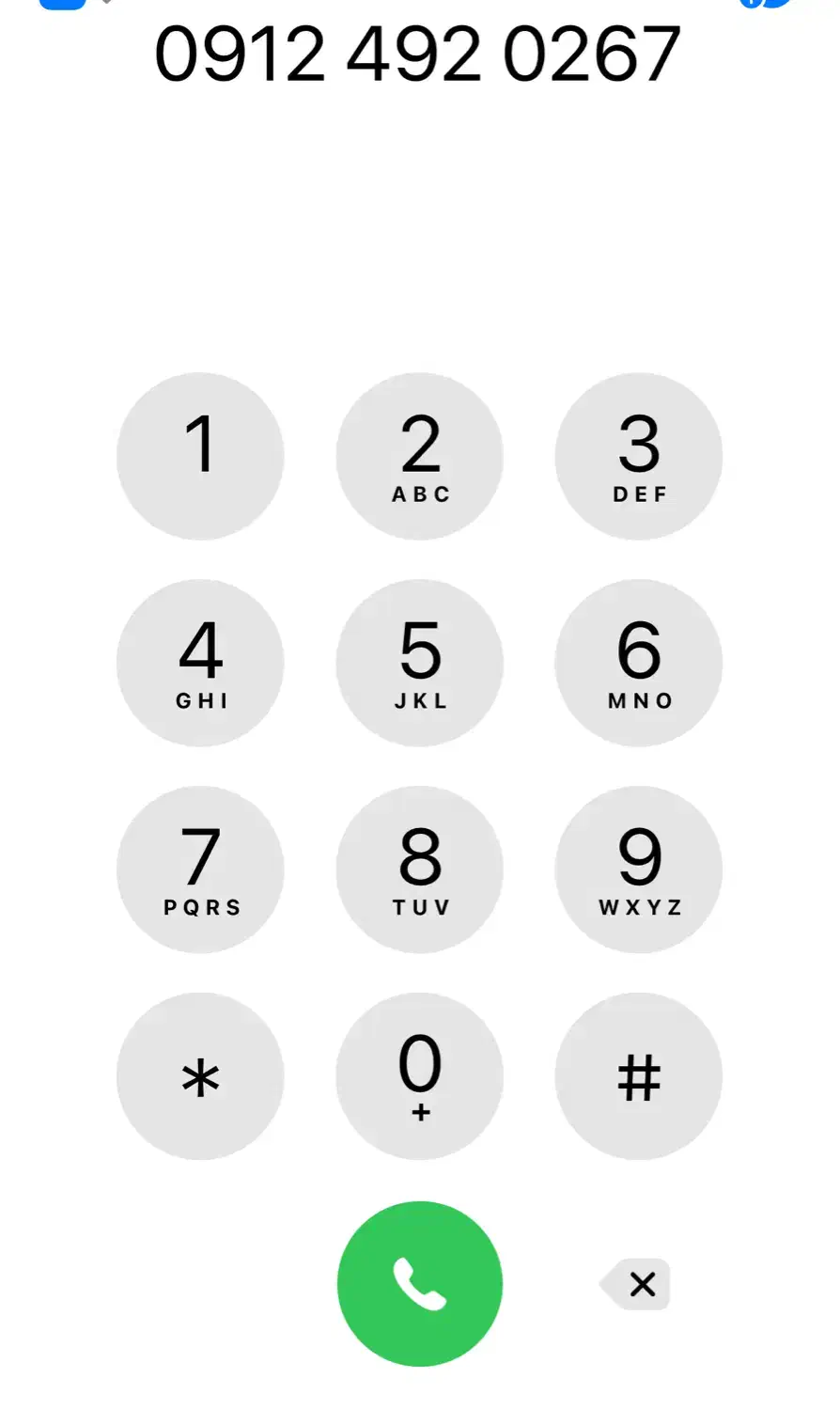Enter digit 8 TUV
The height and width of the screenshot is (1410, 840).
click(x=419, y=870)
